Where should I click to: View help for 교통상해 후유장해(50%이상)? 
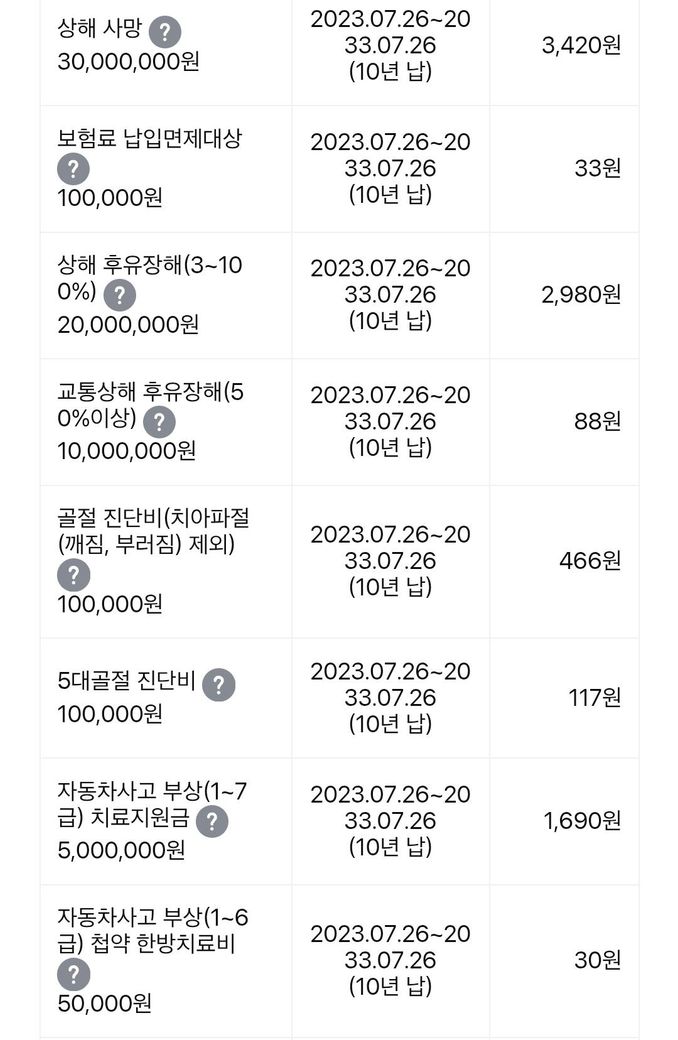159,422
